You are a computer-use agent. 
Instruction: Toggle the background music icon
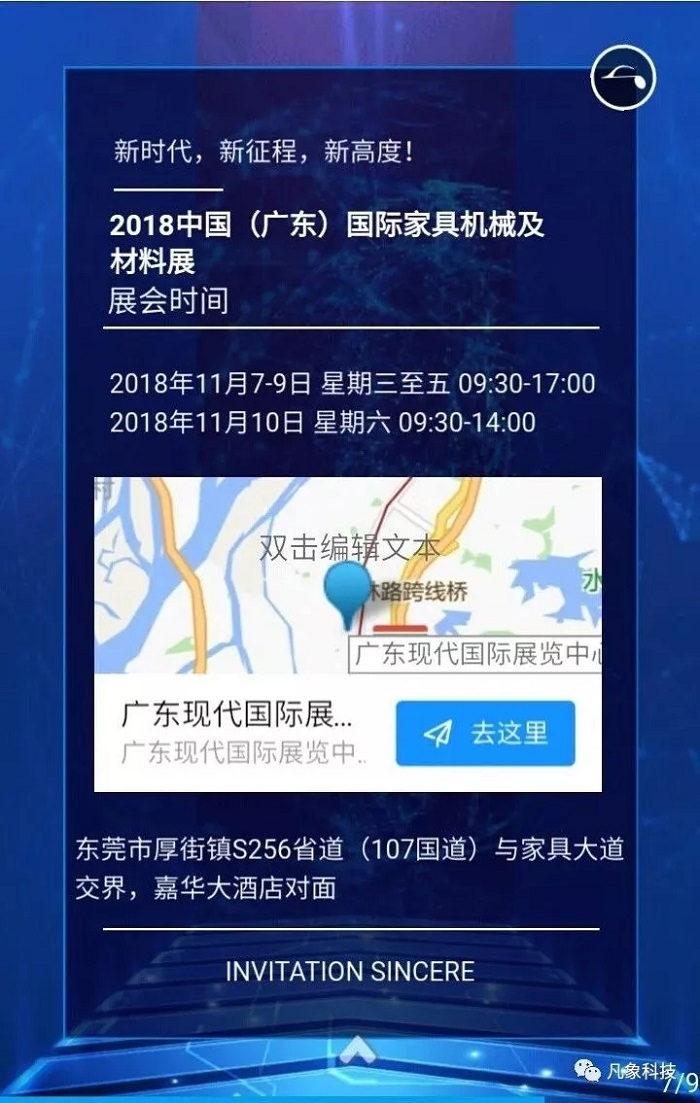622,78
